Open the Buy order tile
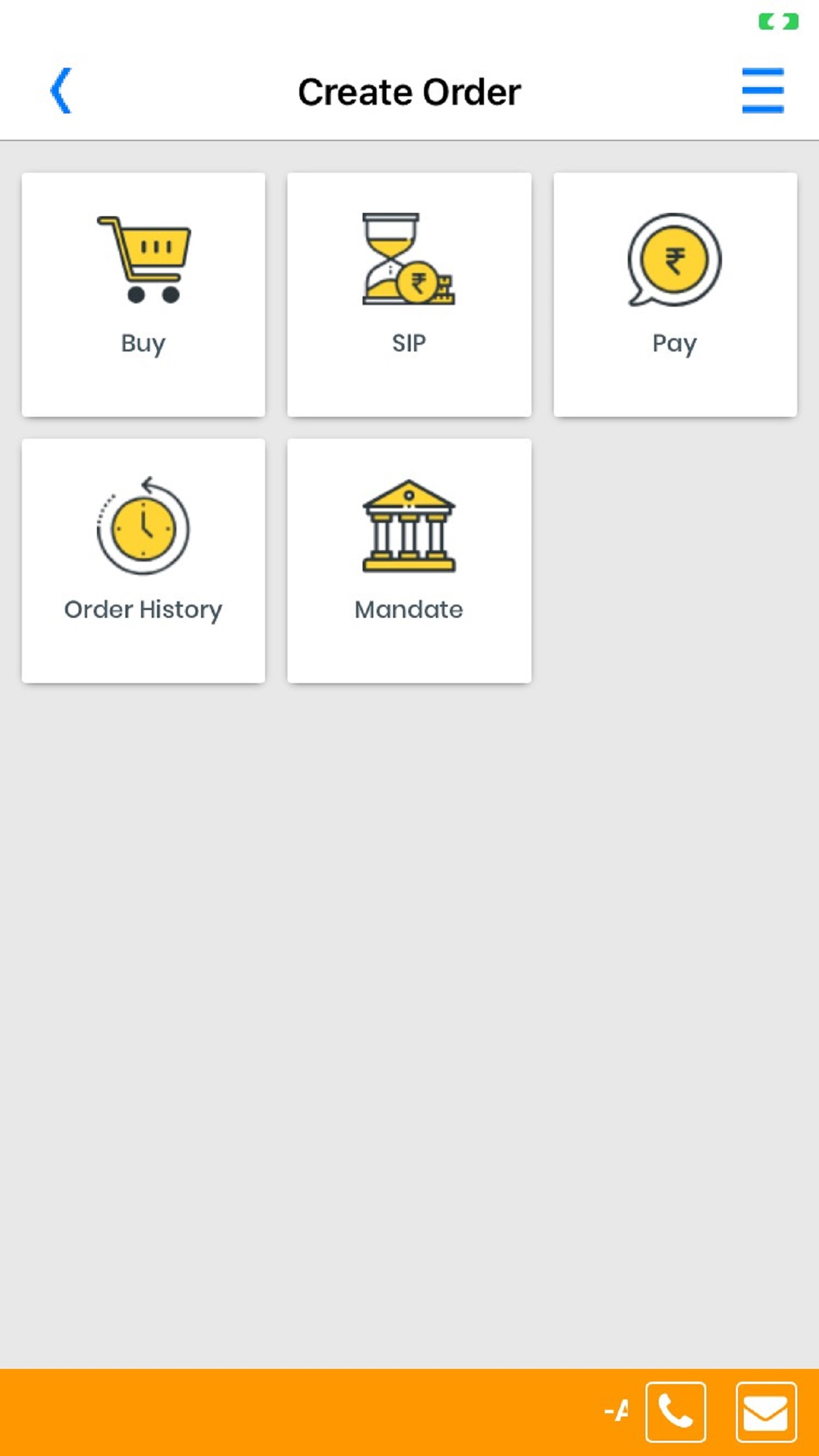This screenshot has width=819, height=1456. pos(142,294)
